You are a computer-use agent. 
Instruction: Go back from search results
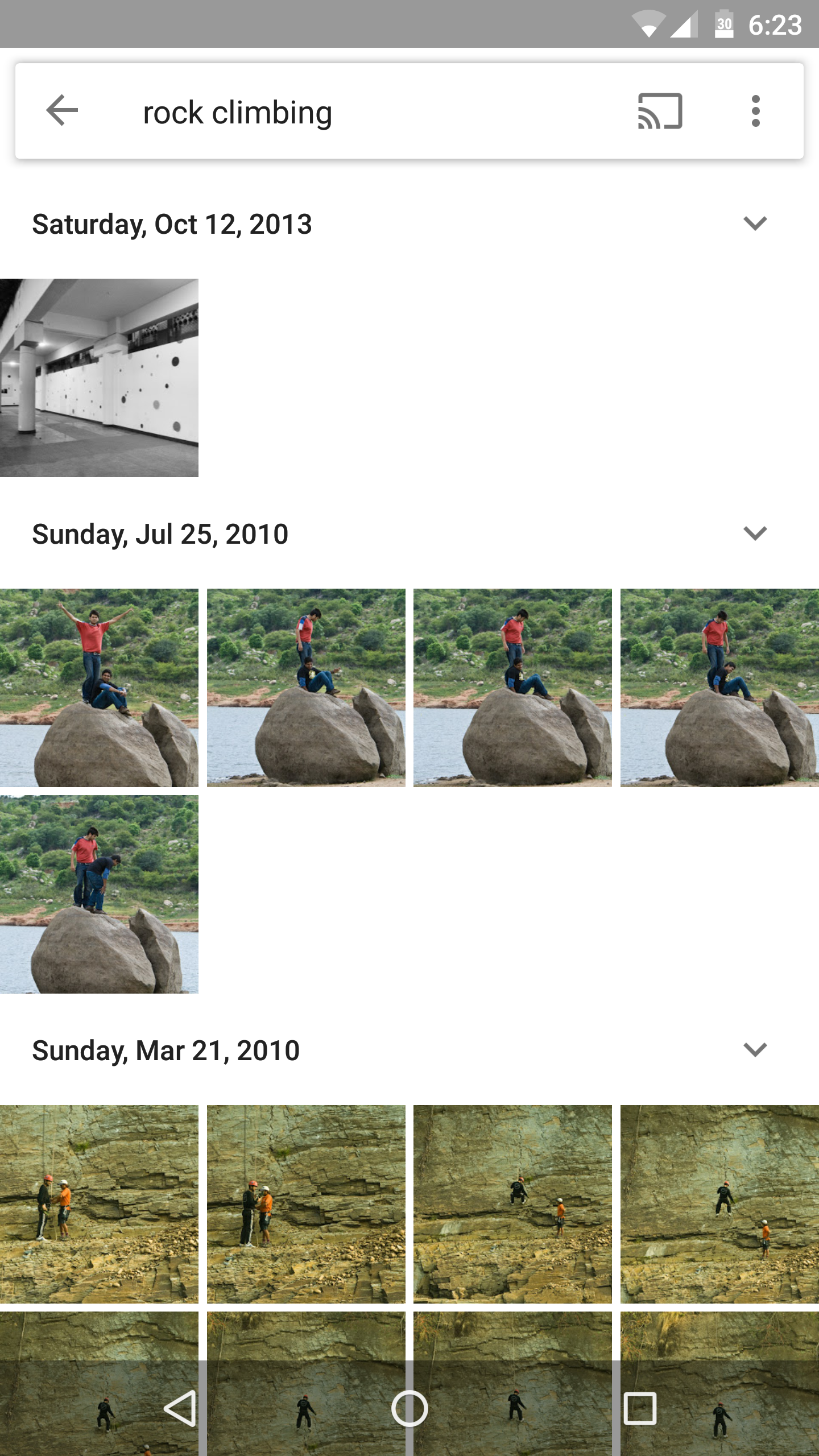[62, 110]
